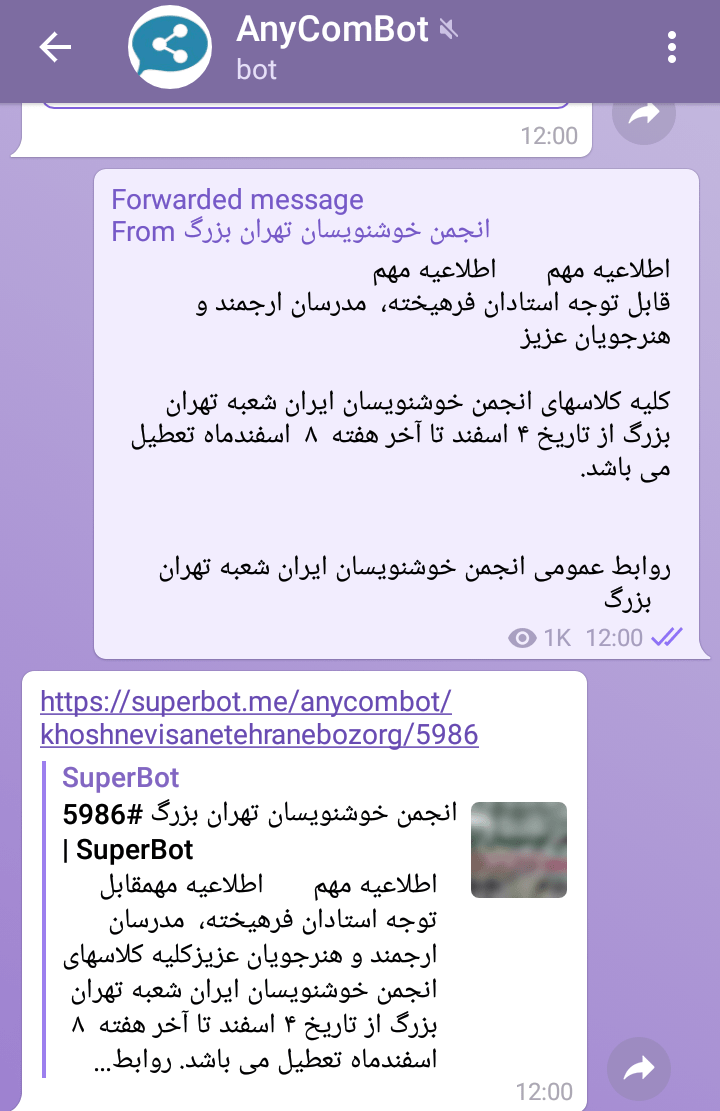Go back to the chat list
This screenshot has width=720, height=1111.
coord(56,48)
